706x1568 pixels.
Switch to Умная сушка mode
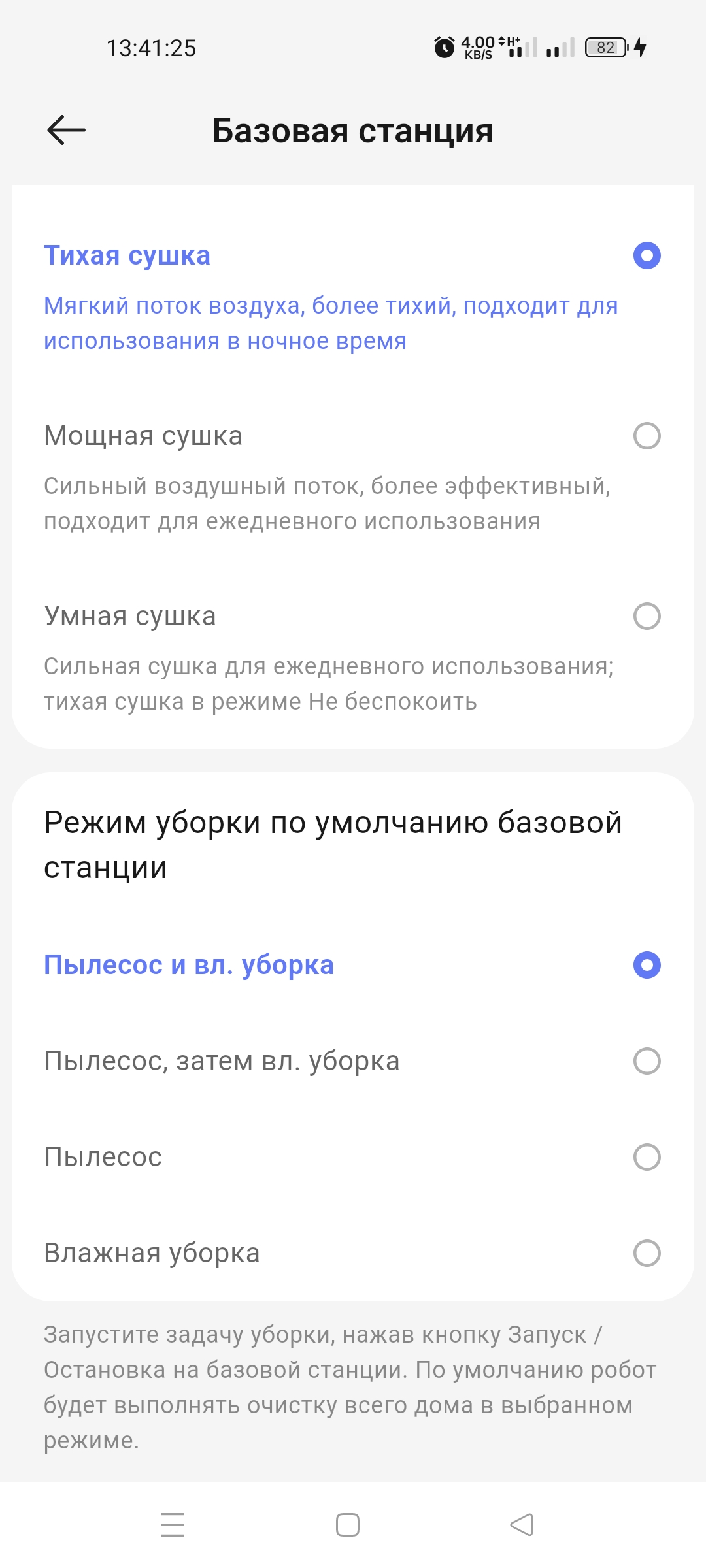click(647, 616)
